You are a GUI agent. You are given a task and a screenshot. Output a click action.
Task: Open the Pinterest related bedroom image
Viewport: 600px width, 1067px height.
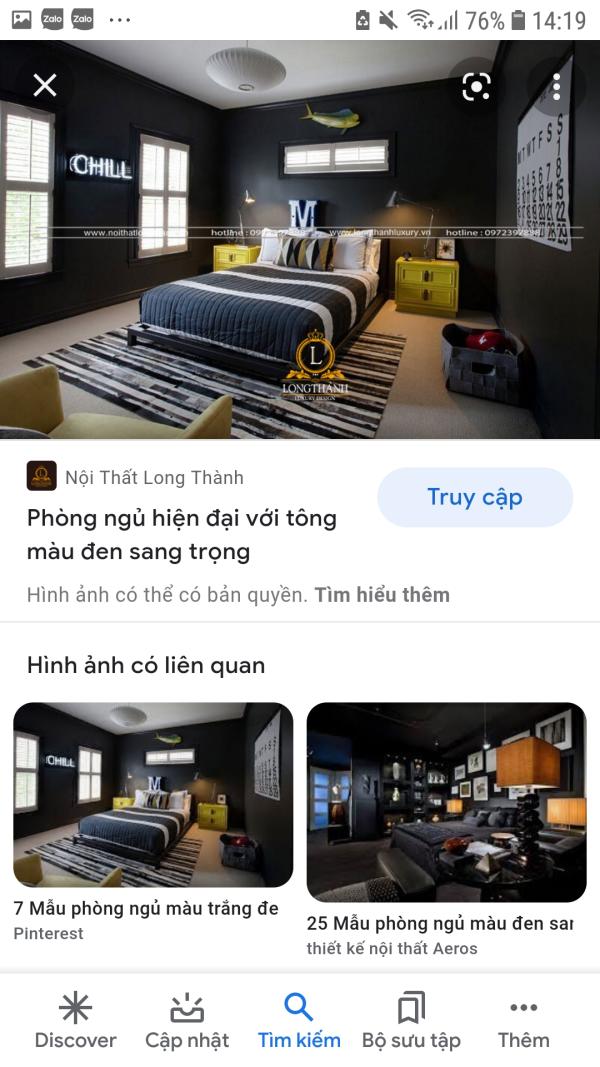coord(153,795)
